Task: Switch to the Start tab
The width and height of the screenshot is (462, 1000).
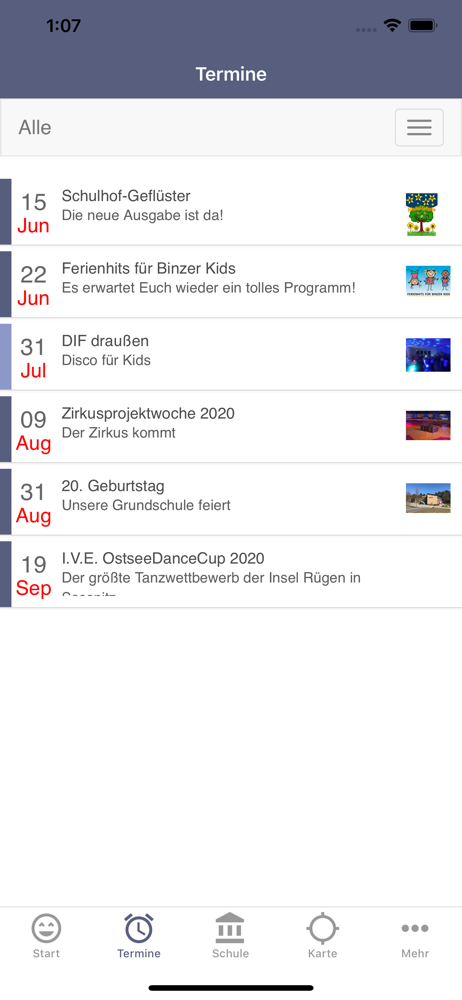Action: click(47, 936)
